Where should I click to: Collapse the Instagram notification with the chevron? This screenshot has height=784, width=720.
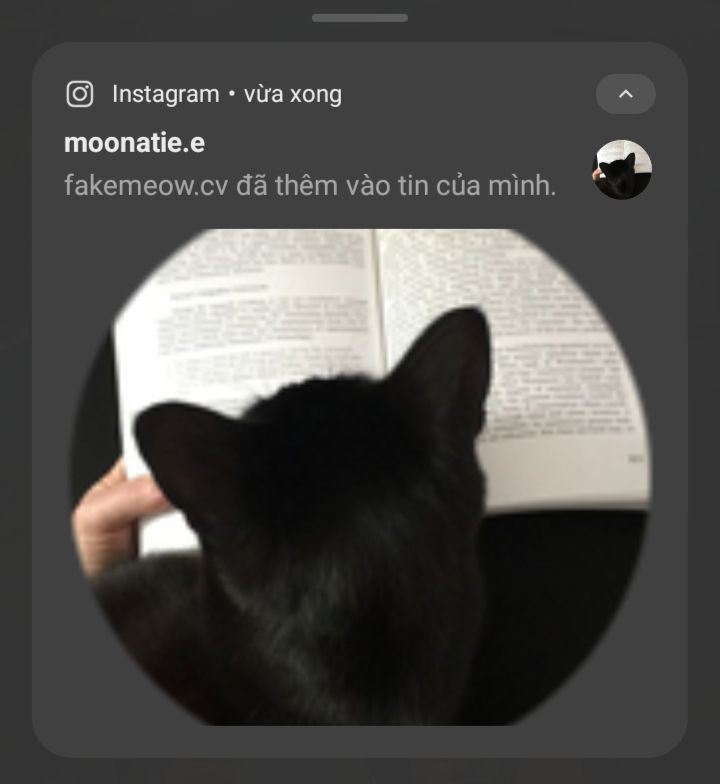(x=625, y=94)
